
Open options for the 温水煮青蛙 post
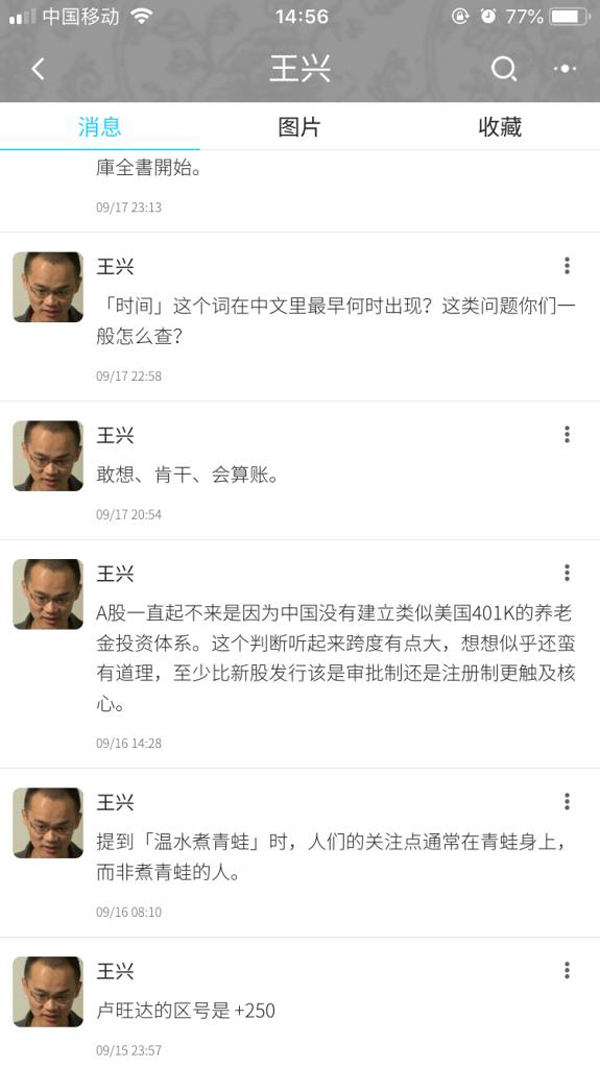(567, 802)
